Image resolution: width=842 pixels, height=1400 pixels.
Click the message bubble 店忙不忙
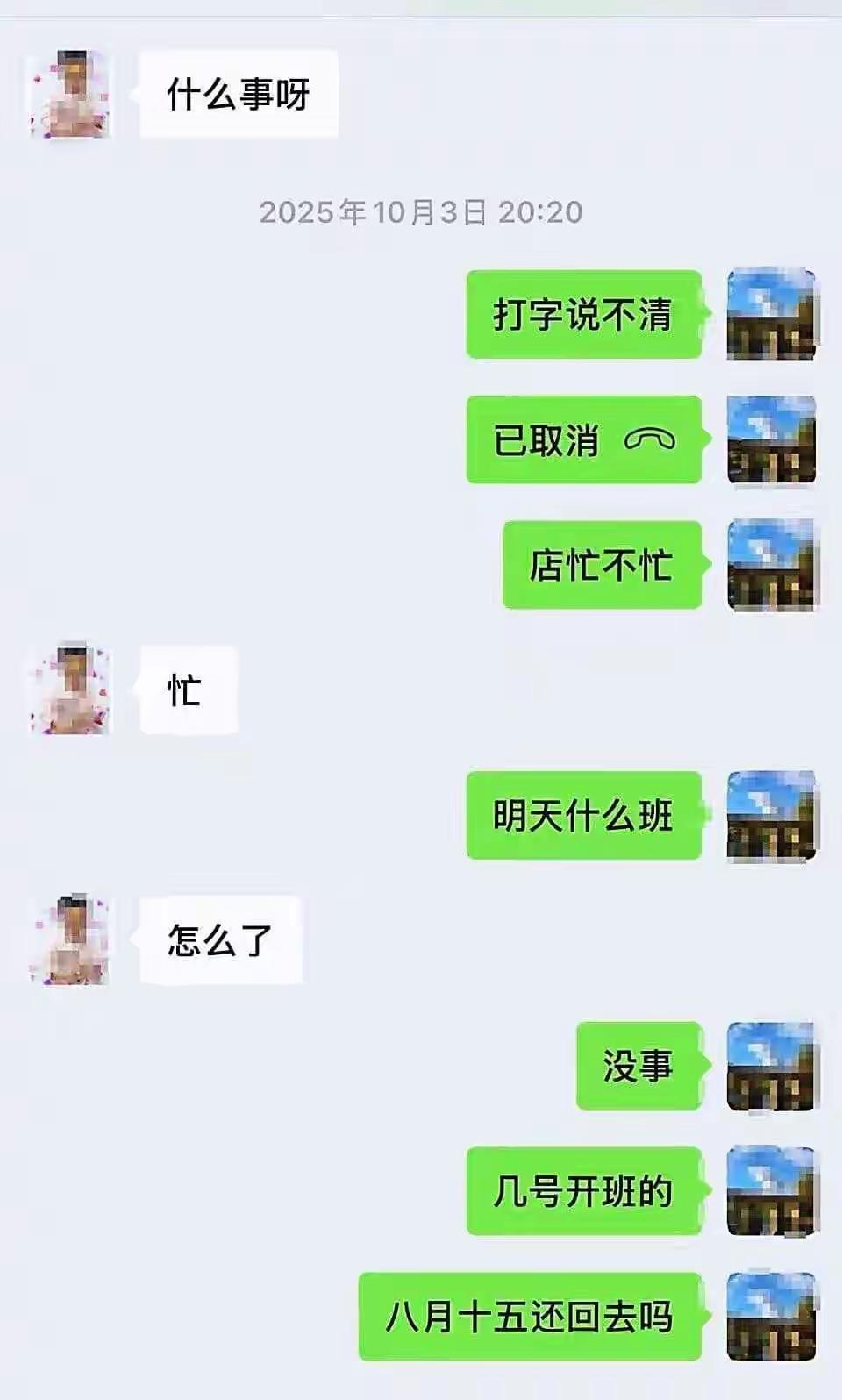click(601, 566)
